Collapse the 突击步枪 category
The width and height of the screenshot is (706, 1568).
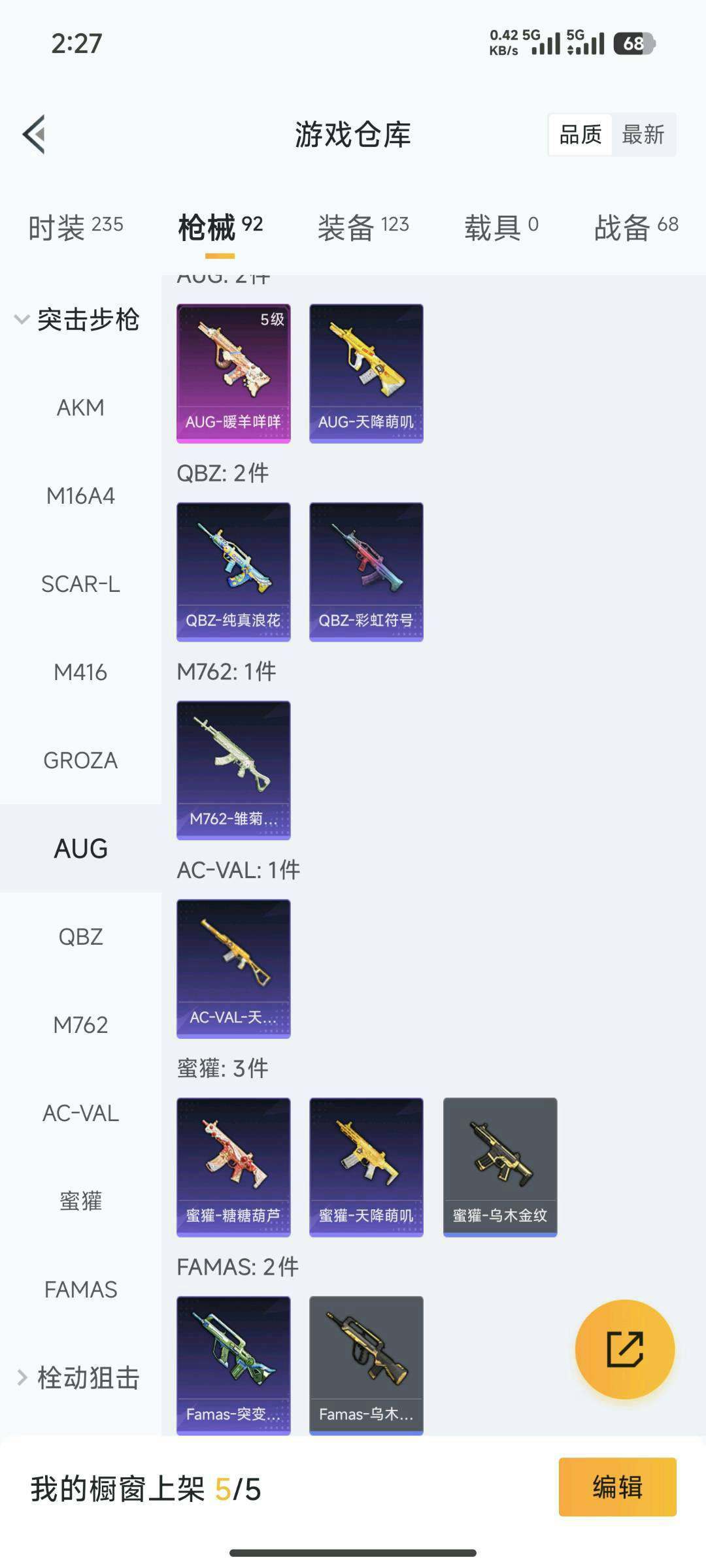pos(77,319)
